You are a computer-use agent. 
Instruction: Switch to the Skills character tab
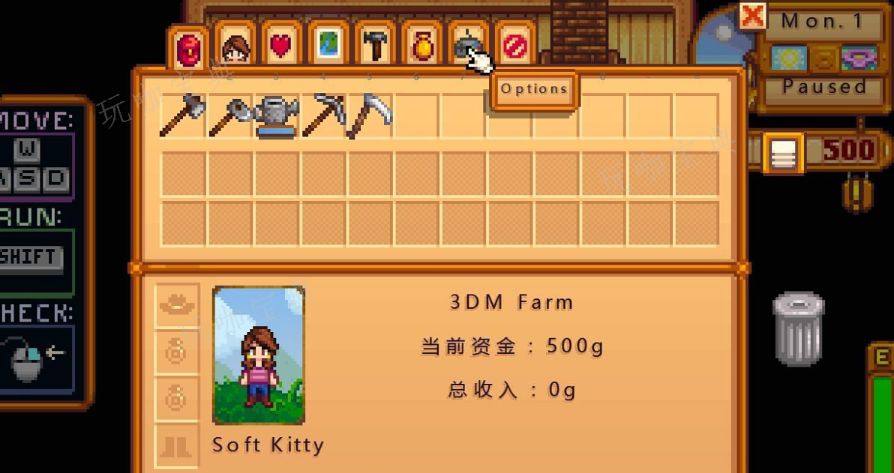235,46
